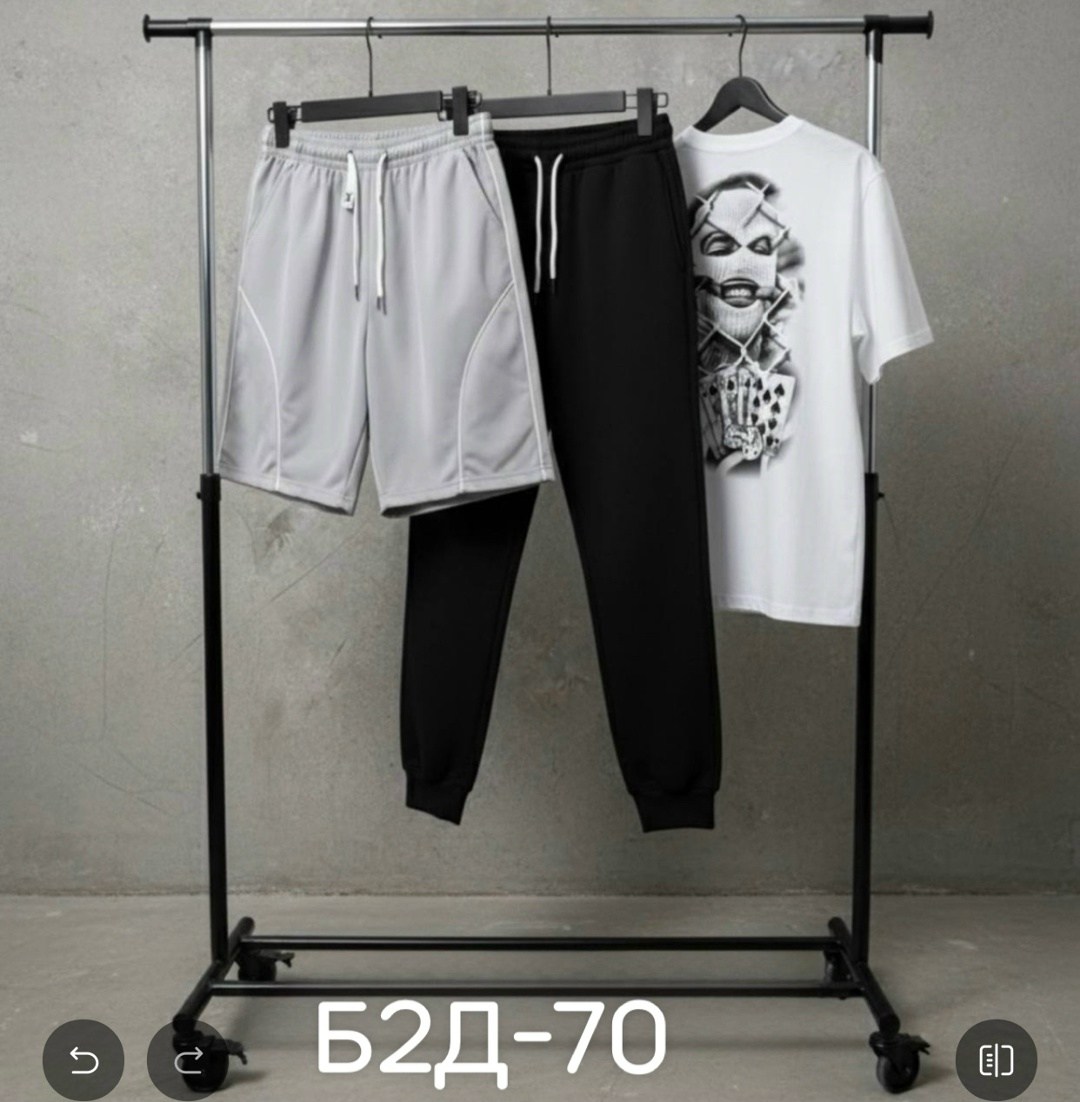The width and height of the screenshot is (1080, 1102).
Task: Compare with the original image
Action: pos(995,1060)
